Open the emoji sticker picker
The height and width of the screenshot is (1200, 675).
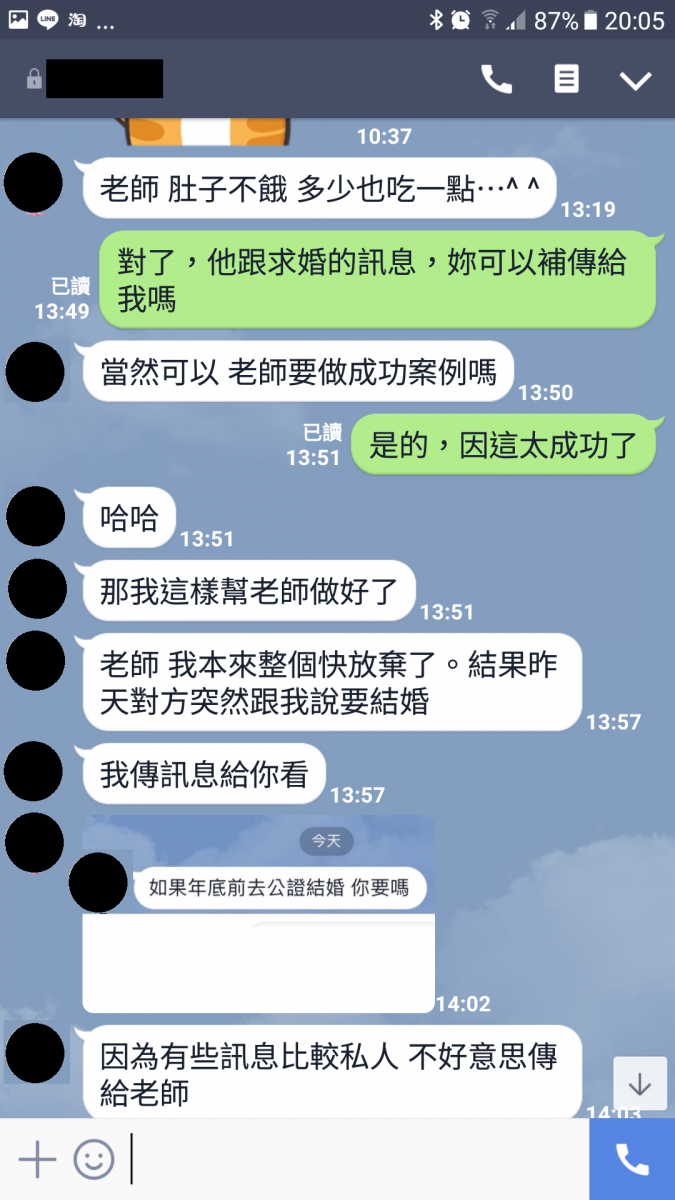pos(94,1160)
